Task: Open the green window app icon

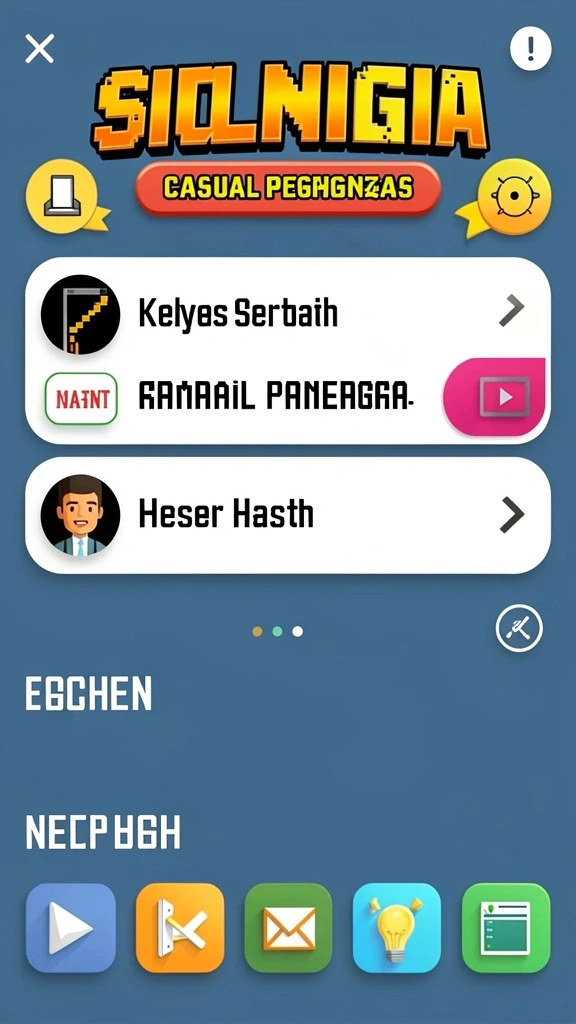Action: point(506,927)
